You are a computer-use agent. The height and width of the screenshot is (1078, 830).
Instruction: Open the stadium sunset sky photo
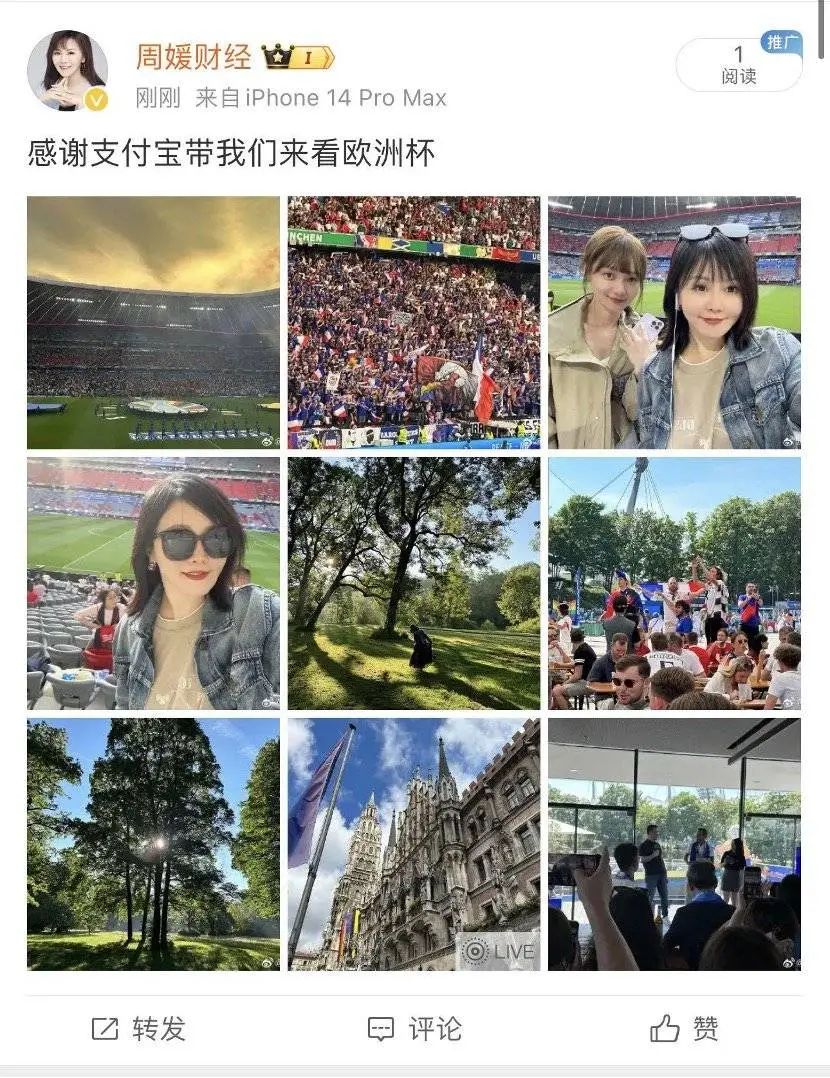click(x=153, y=322)
